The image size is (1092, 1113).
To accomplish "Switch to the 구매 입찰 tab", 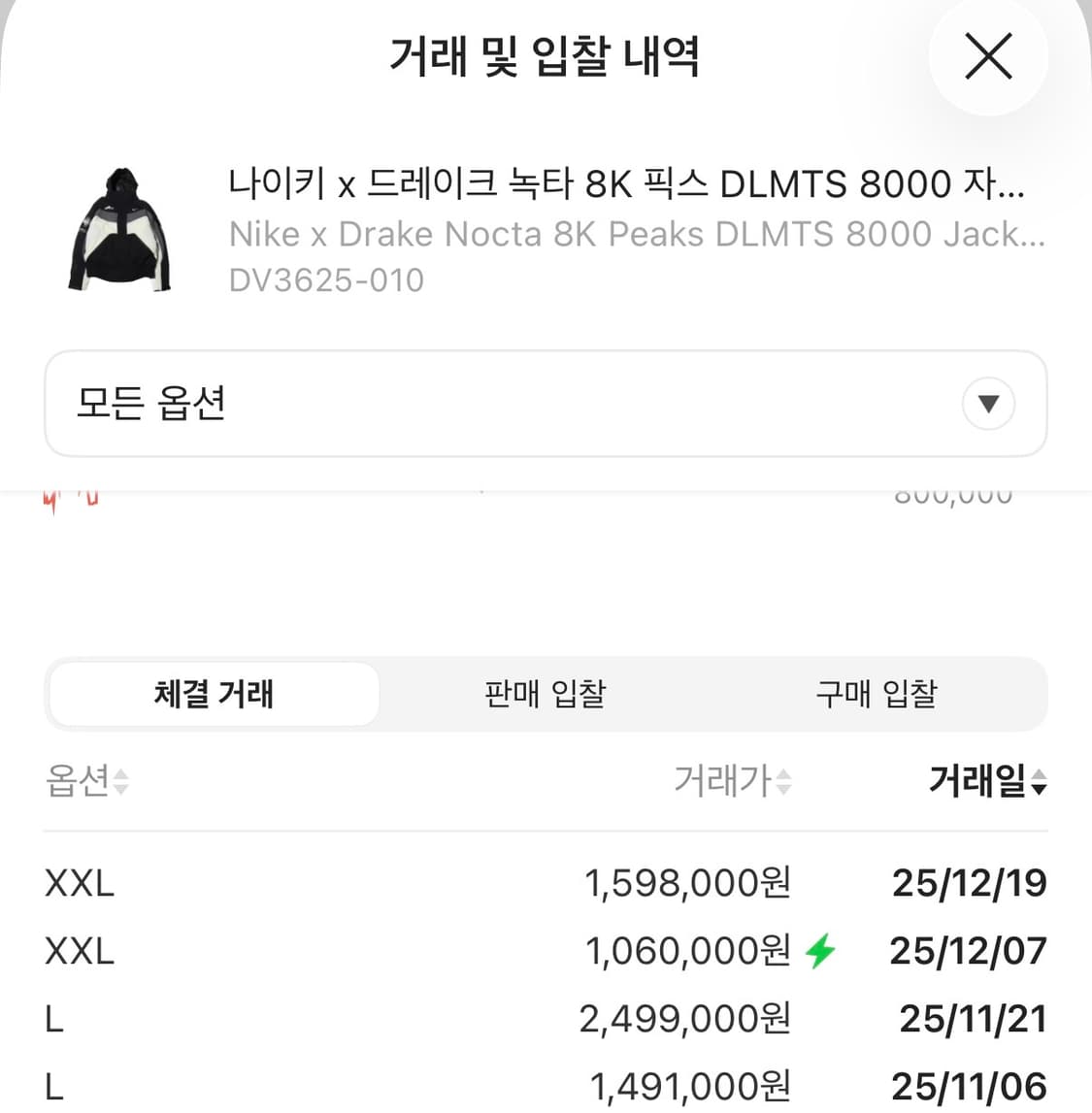I will coord(877,694).
